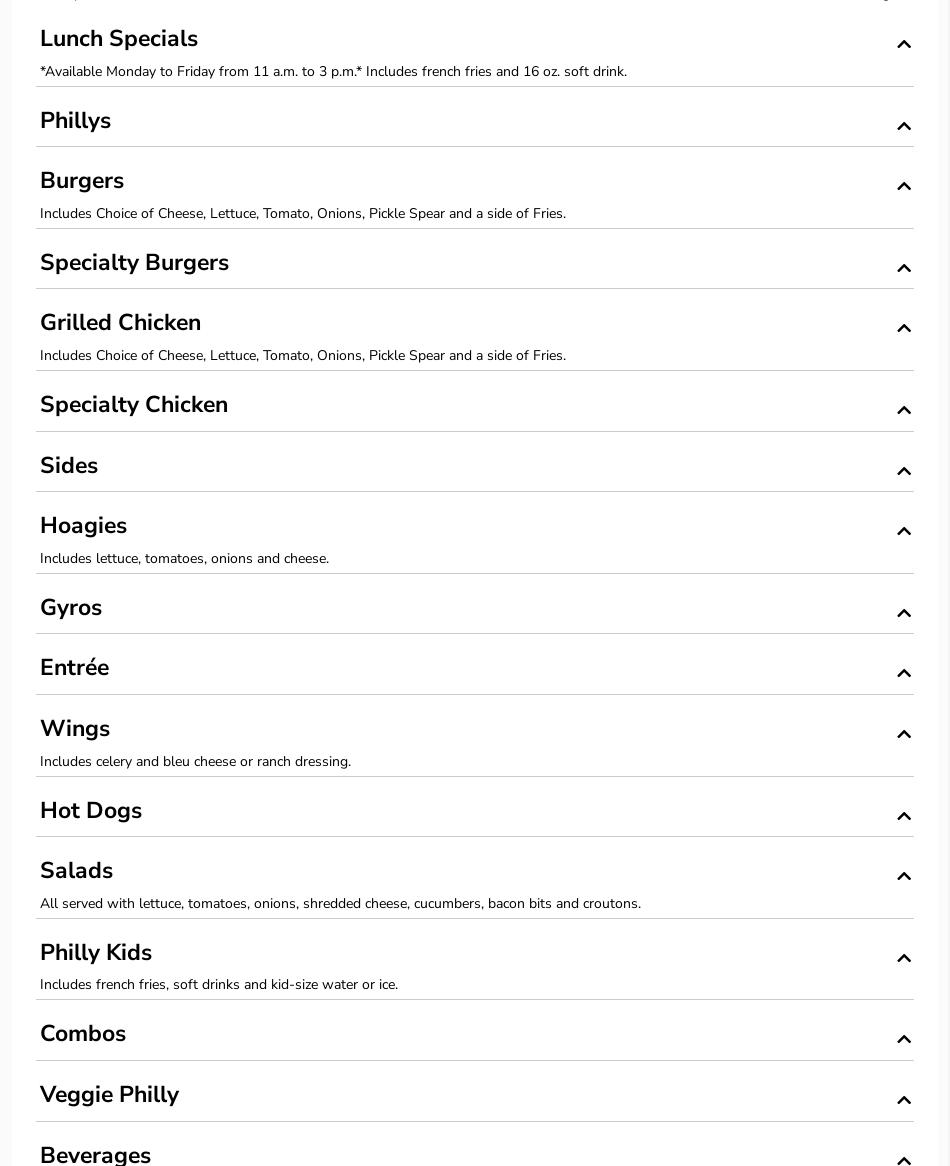Collapse the Salads section

[x=904, y=876]
